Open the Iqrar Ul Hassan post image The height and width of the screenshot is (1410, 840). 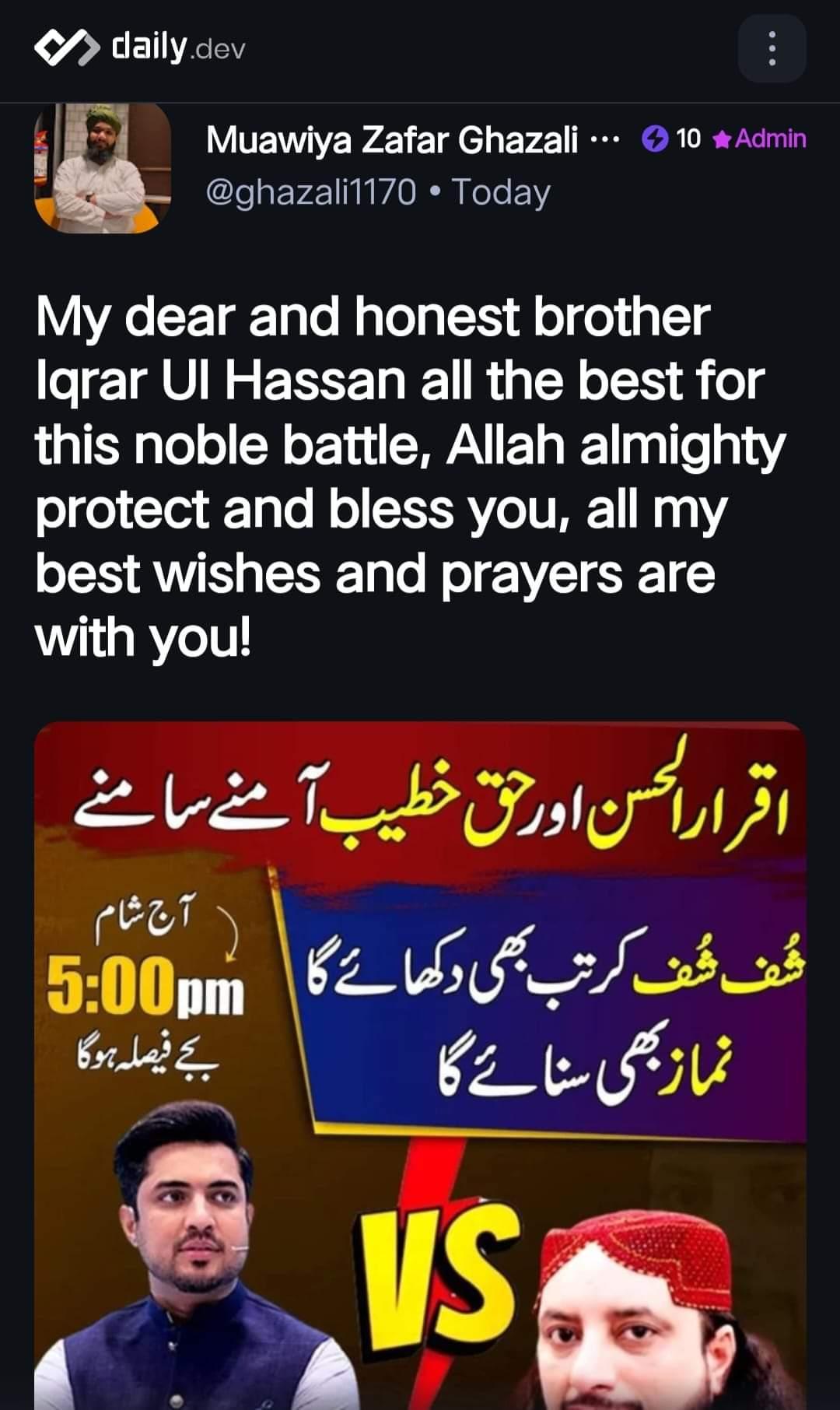pyautogui.click(x=420, y=1065)
